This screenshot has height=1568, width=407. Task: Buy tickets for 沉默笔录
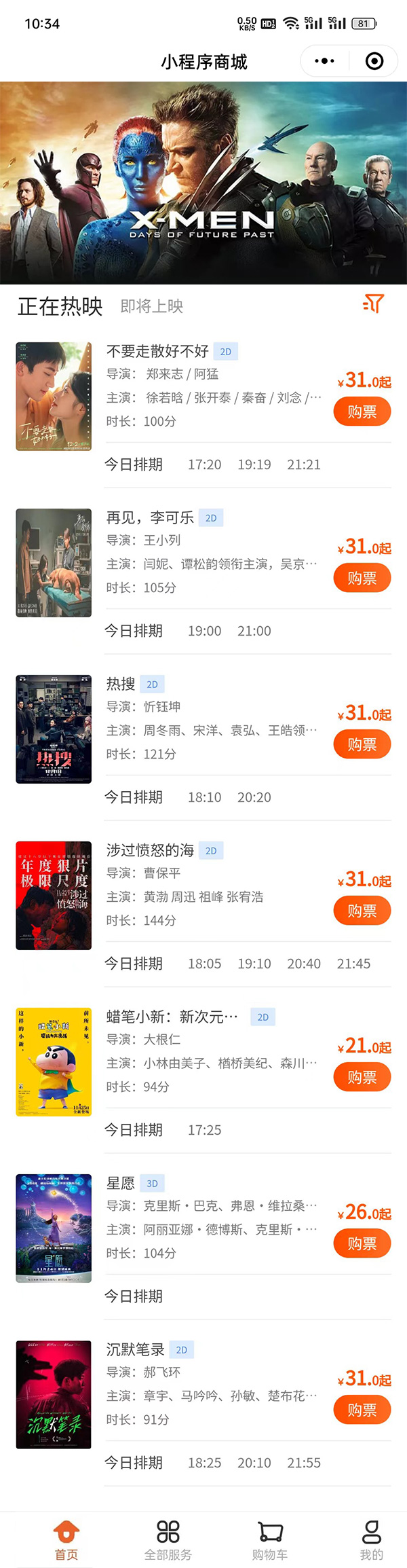coord(362,1410)
